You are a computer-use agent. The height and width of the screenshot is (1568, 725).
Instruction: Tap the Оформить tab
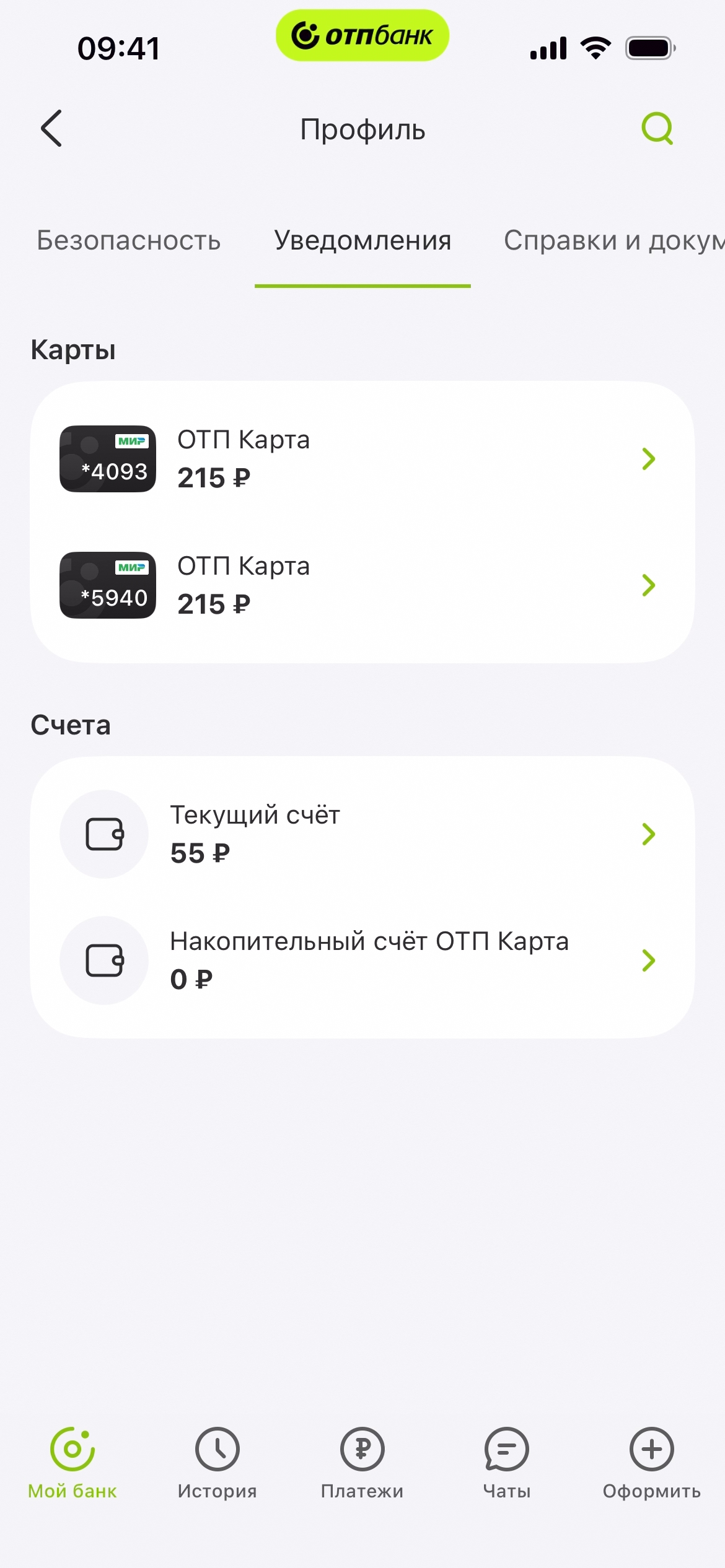(x=652, y=1464)
